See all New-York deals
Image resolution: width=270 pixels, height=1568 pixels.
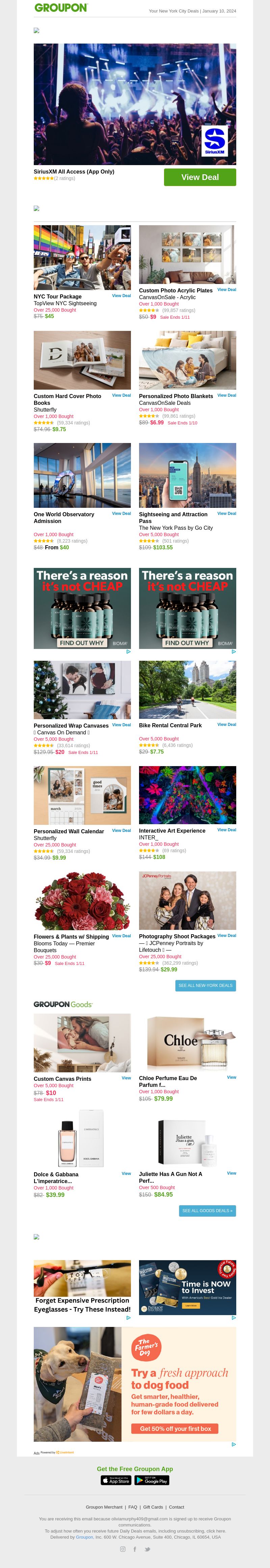(x=206, y=986)
